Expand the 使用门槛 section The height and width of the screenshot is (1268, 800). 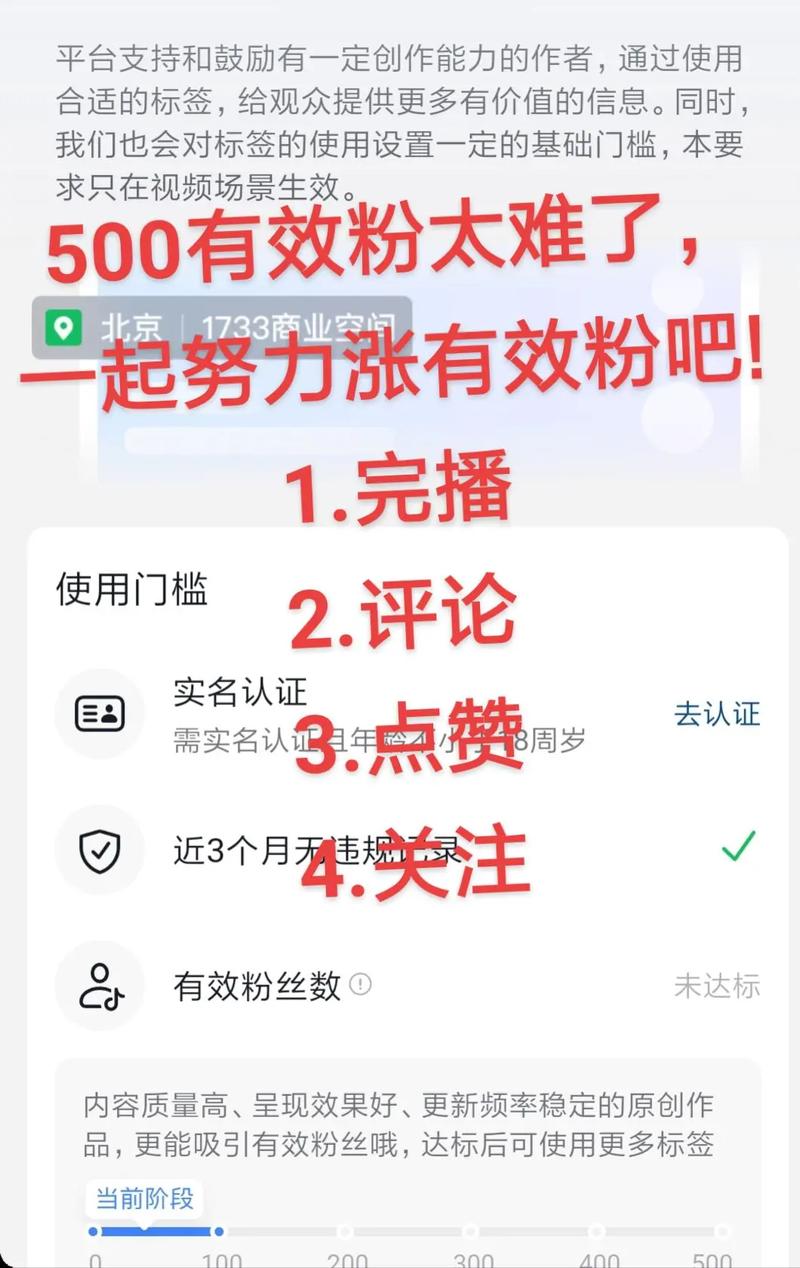pyautogui.click(x=131, y=590)
